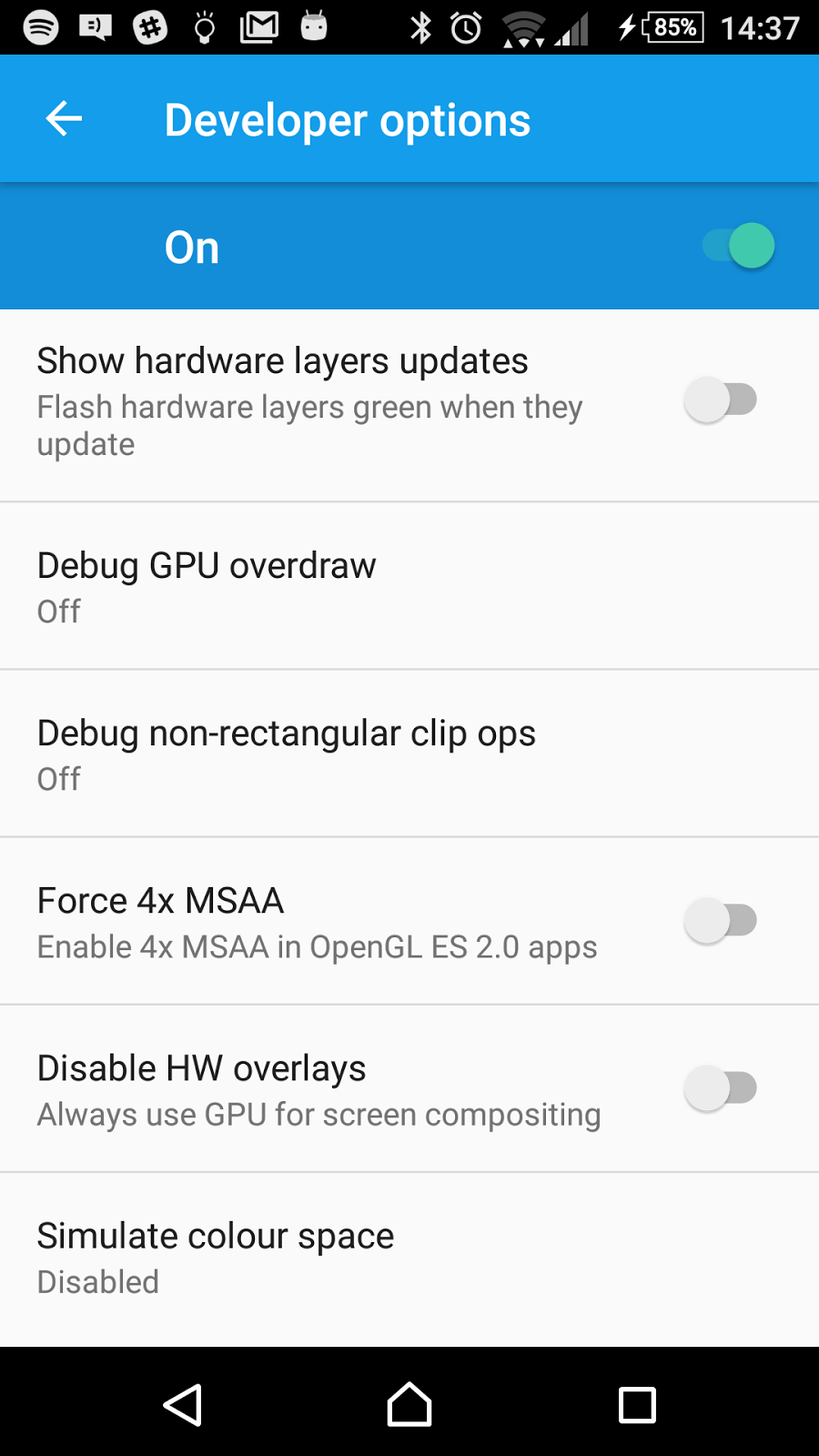Enable Show hardware layers updates
The image size is (819, 1456).
tap(721, 400)
